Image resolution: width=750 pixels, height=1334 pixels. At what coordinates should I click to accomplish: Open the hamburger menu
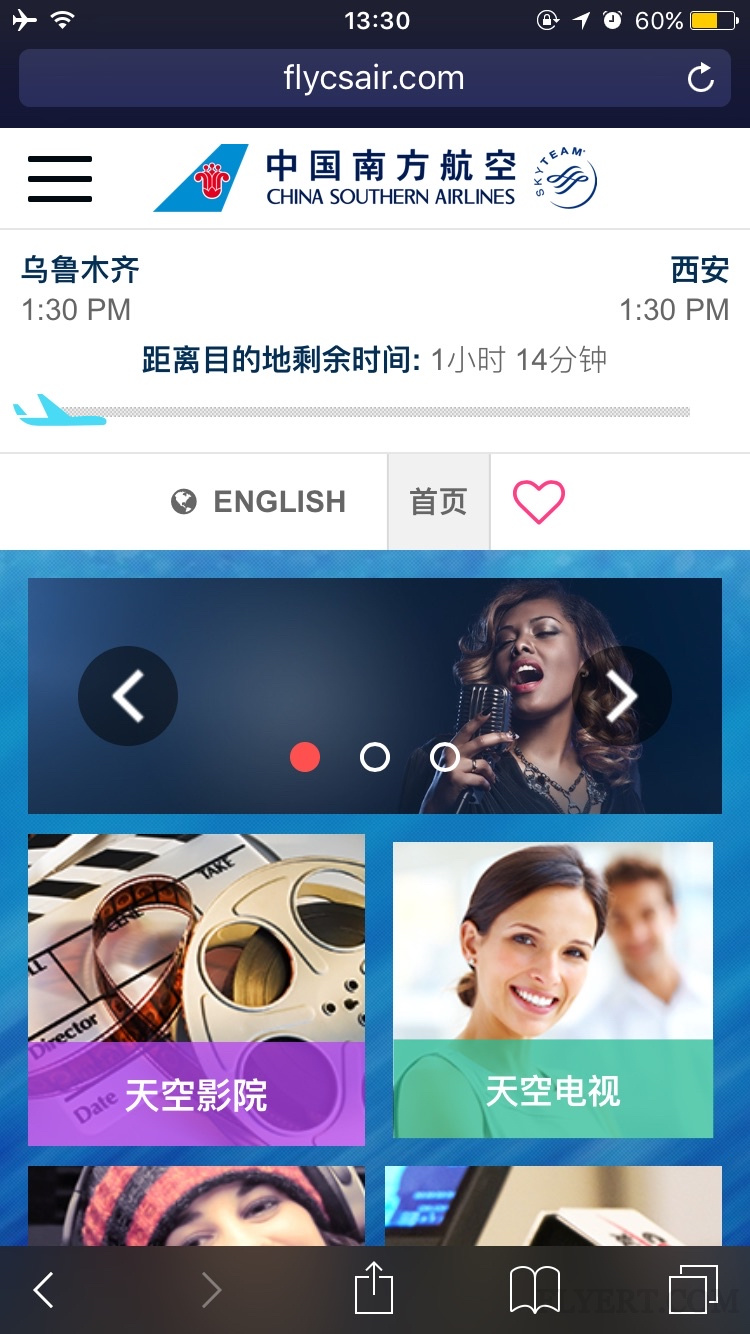(x=60, y=179)
